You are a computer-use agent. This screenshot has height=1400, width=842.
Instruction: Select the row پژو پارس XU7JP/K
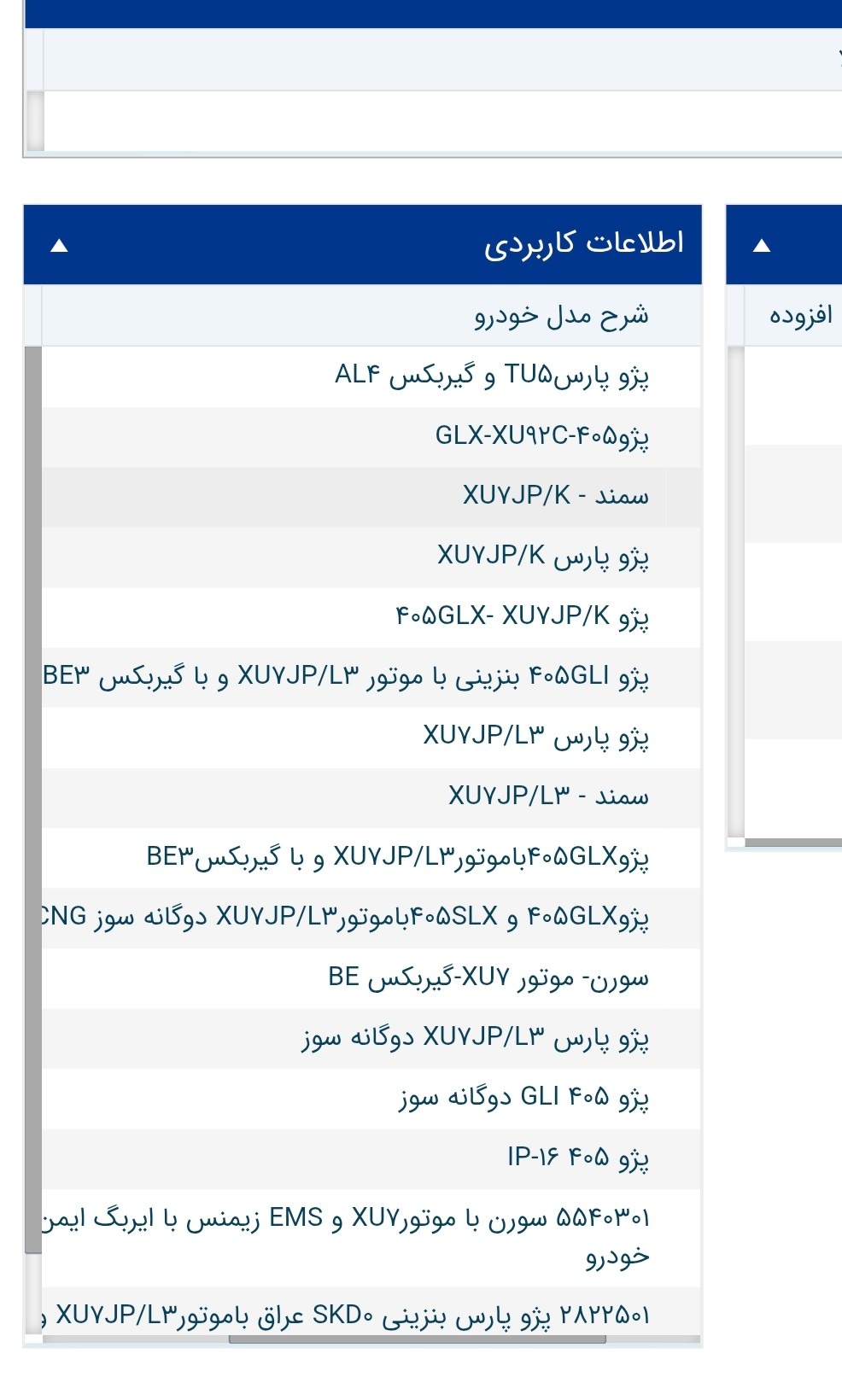pos(371,557)
